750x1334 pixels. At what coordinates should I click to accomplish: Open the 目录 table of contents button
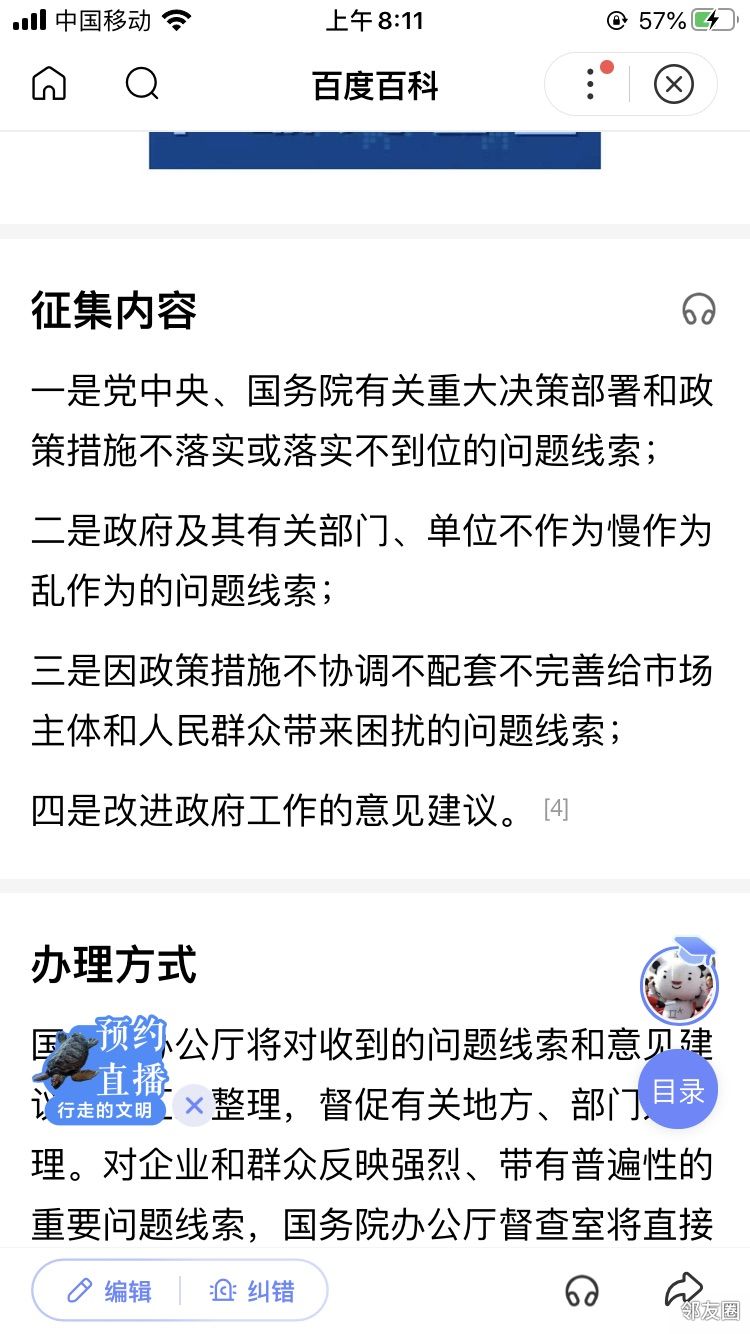(x=679, y=1091)
